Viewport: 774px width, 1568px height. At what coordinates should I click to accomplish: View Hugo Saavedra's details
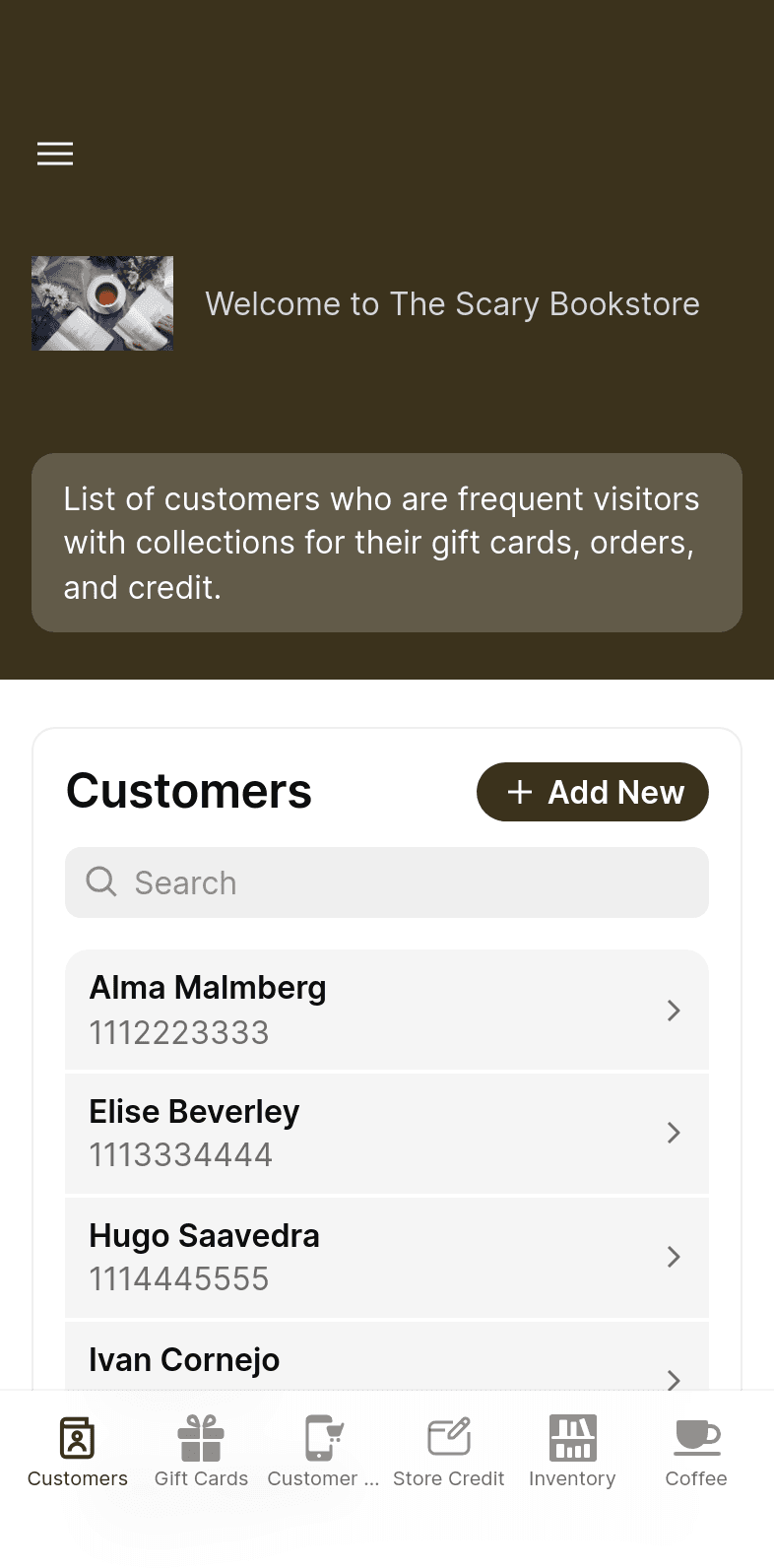coord(387,1257)
